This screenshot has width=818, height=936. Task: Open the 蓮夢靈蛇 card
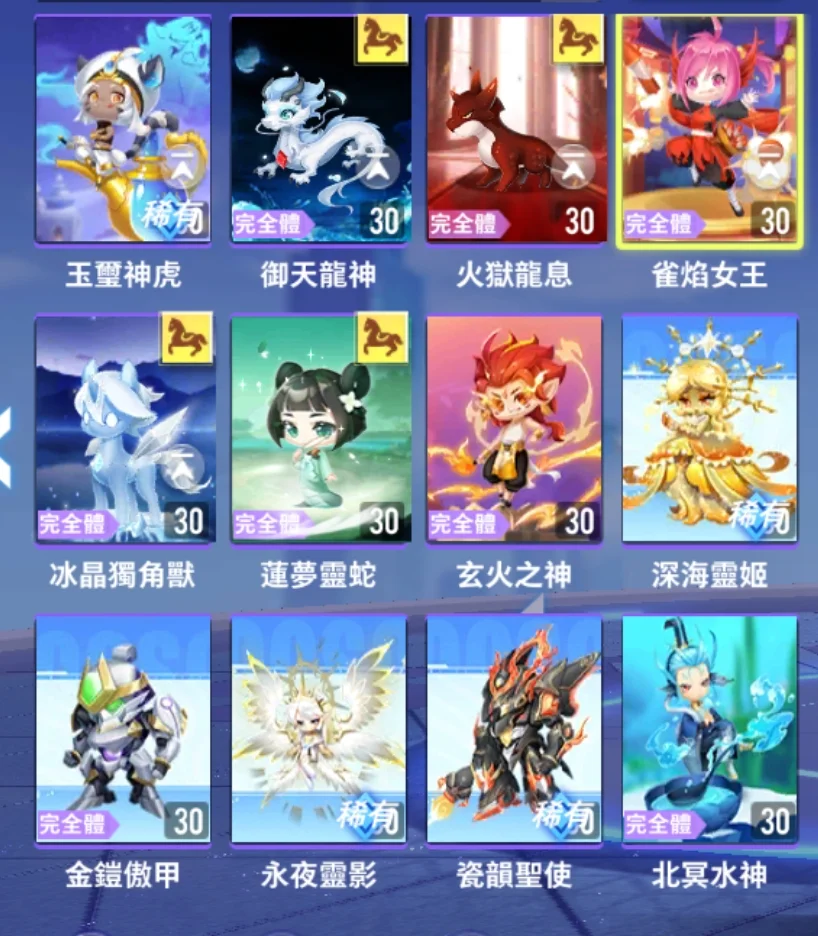(x=319, y=430)
